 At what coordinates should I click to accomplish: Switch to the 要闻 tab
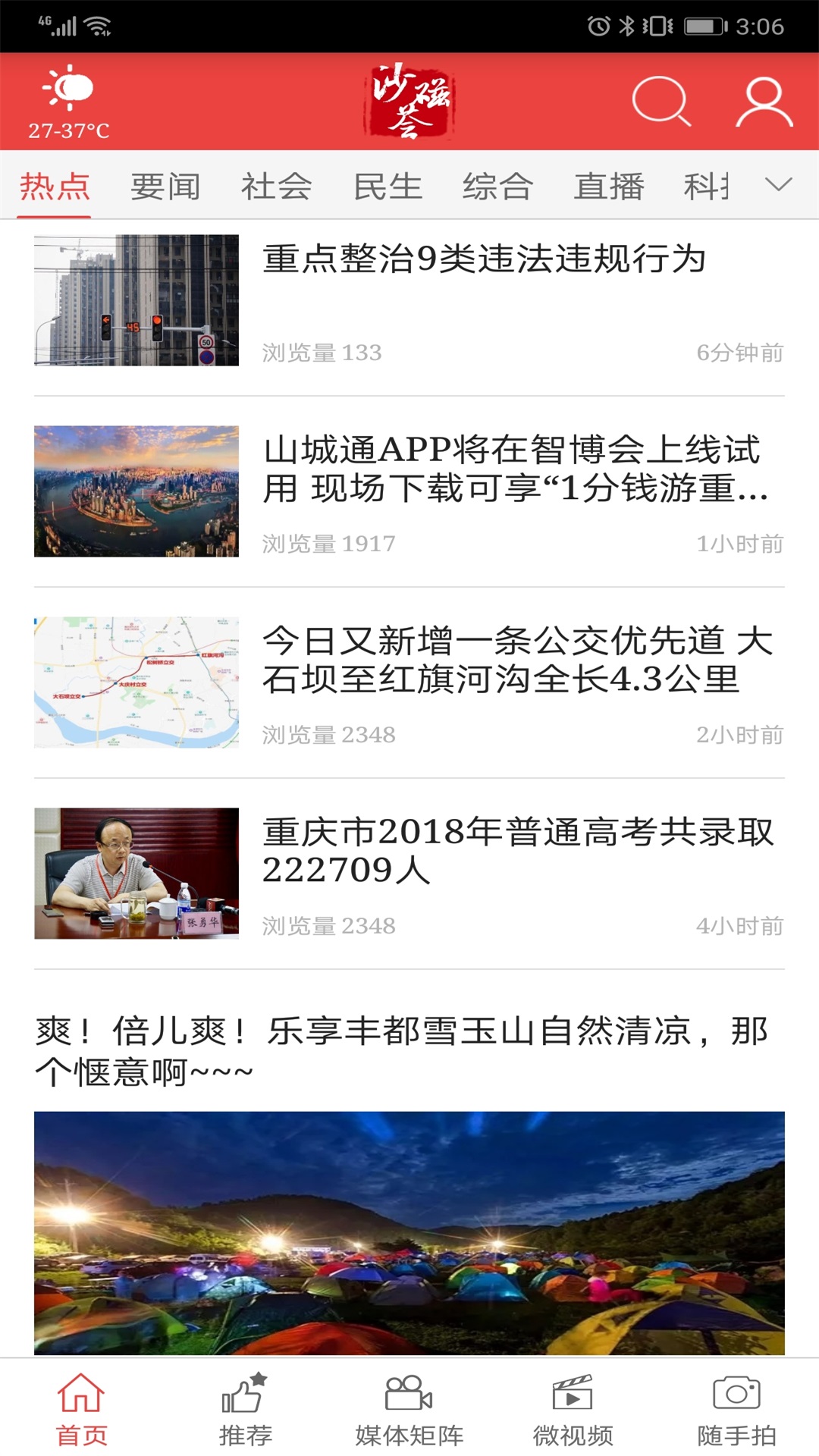165,184
